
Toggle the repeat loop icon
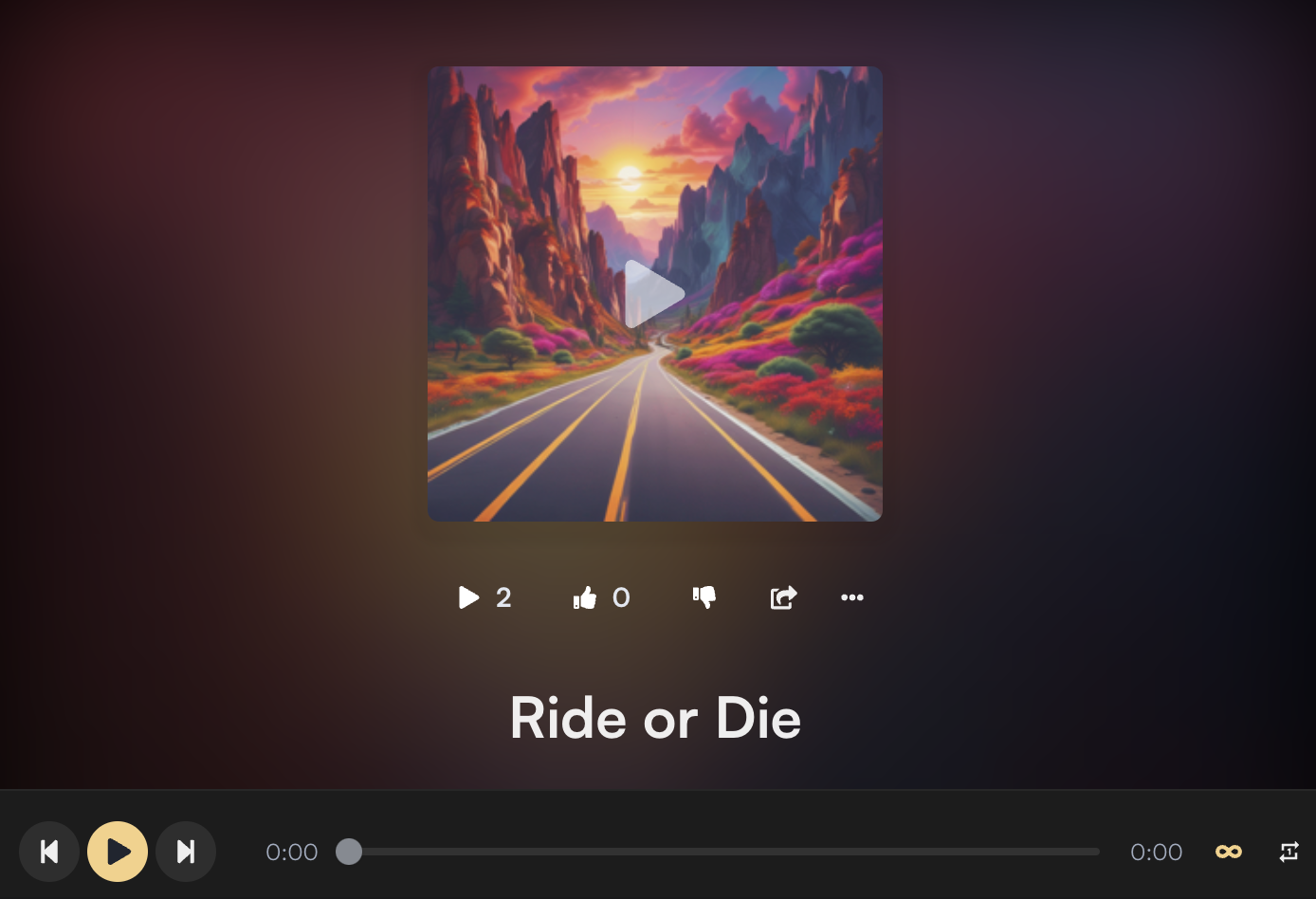1289,852
